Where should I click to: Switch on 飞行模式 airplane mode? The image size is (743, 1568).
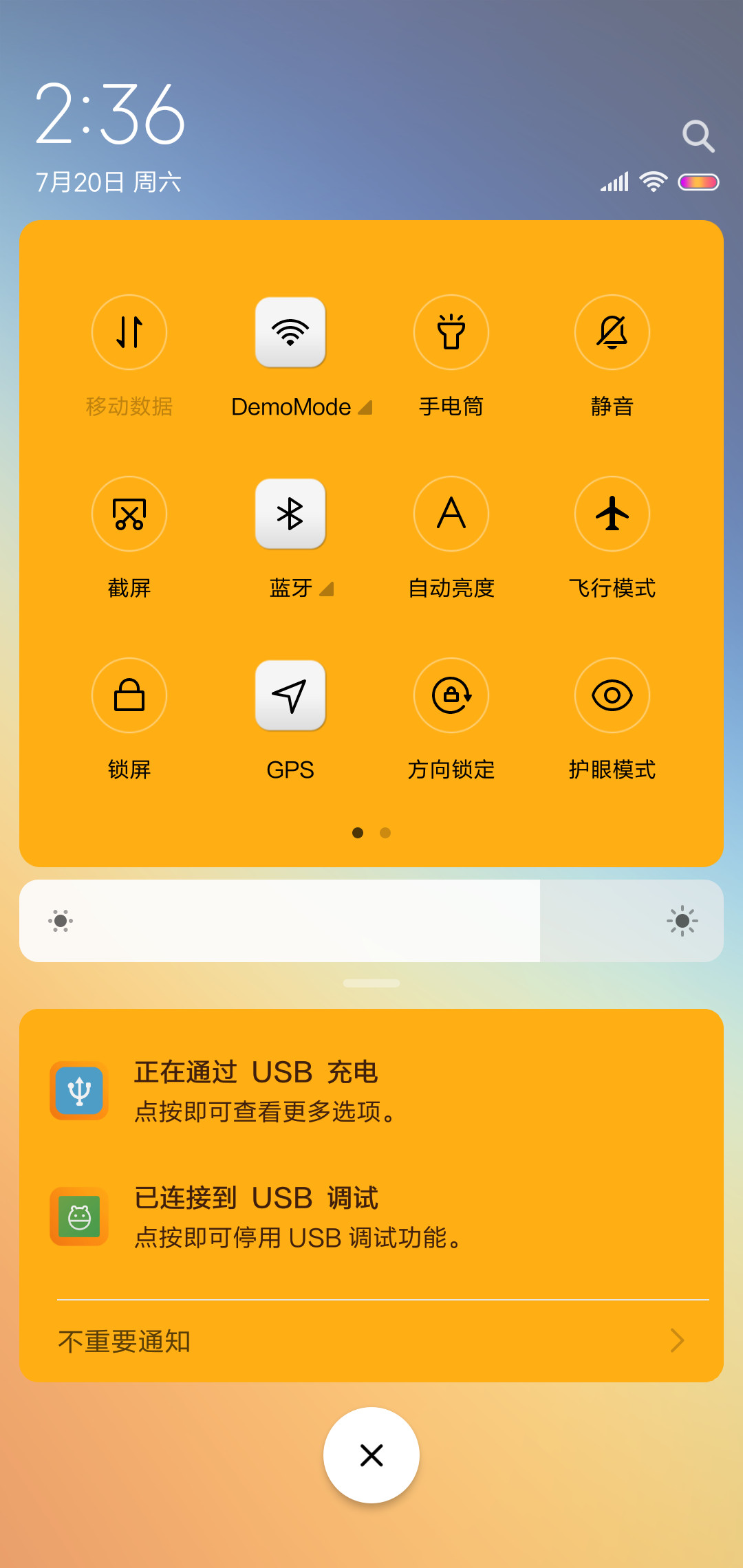click(x=612, y=514)
